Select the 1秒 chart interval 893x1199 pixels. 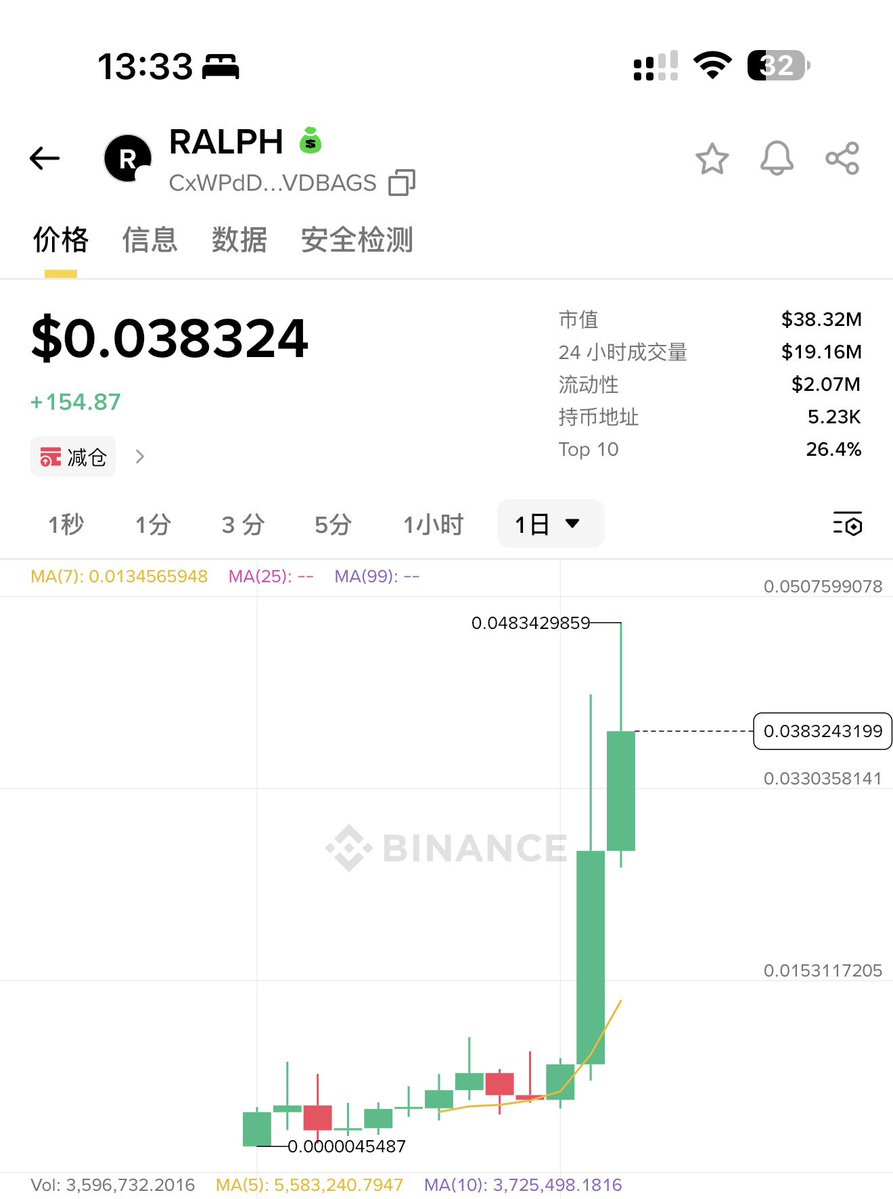click(66, 524)
